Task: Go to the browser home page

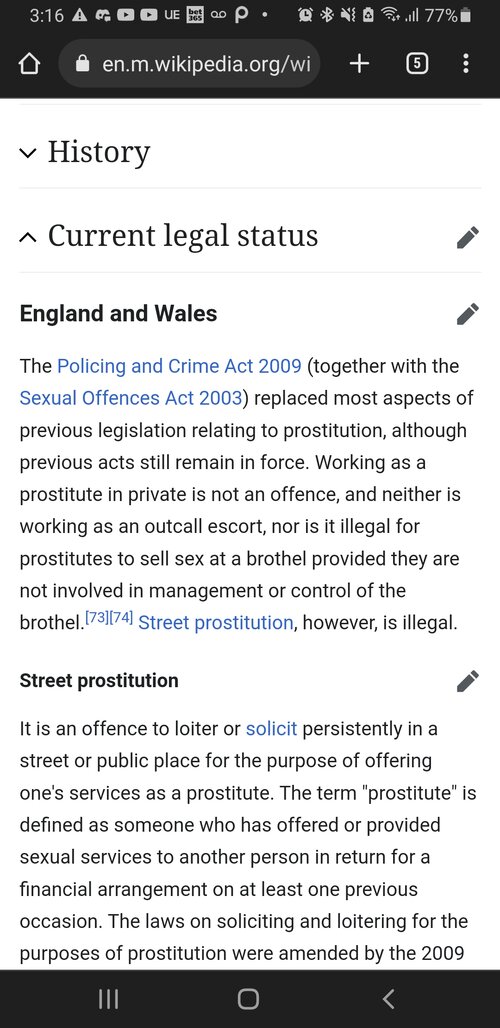Action: (29, 64)
